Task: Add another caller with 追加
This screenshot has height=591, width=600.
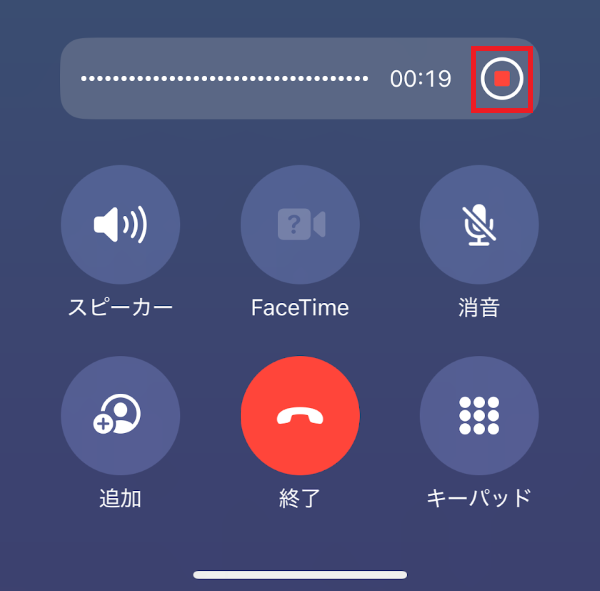Action: 120,415
